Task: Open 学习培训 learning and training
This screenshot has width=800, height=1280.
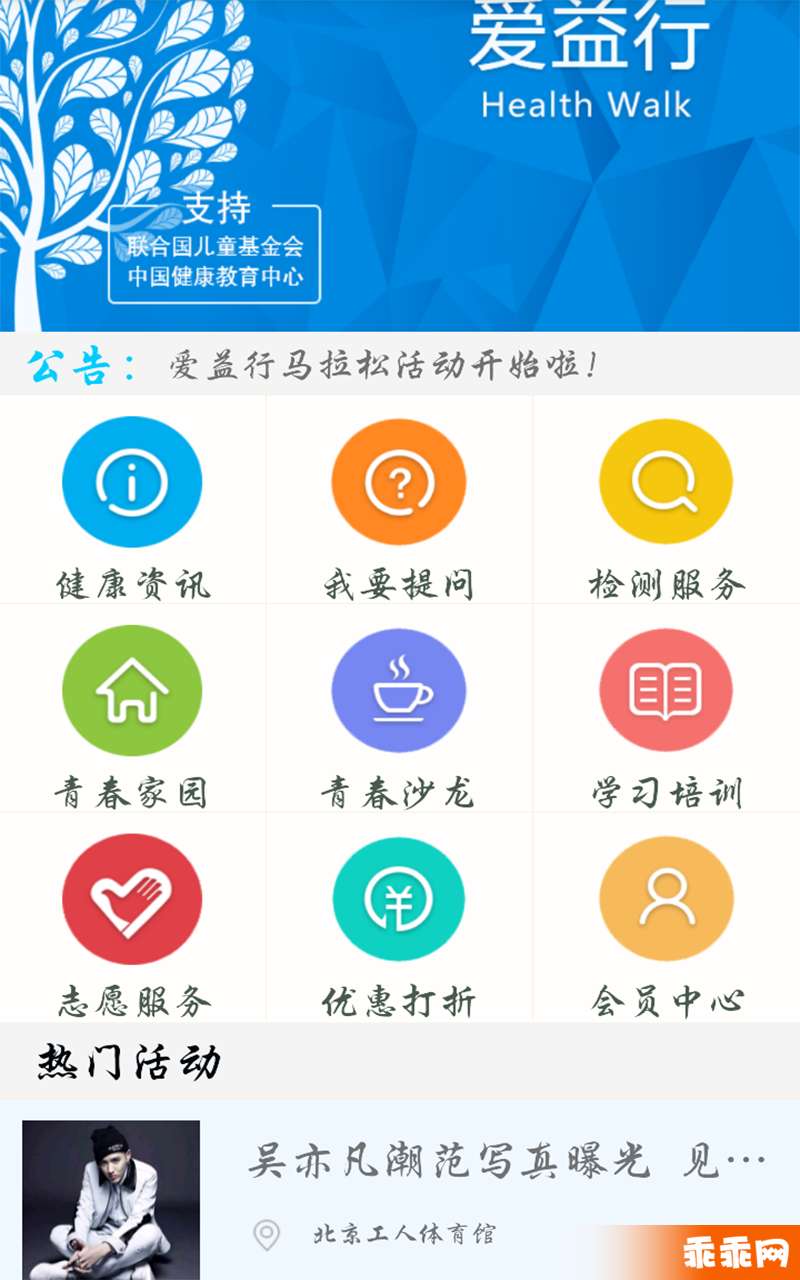Action: tap(666, 708)
